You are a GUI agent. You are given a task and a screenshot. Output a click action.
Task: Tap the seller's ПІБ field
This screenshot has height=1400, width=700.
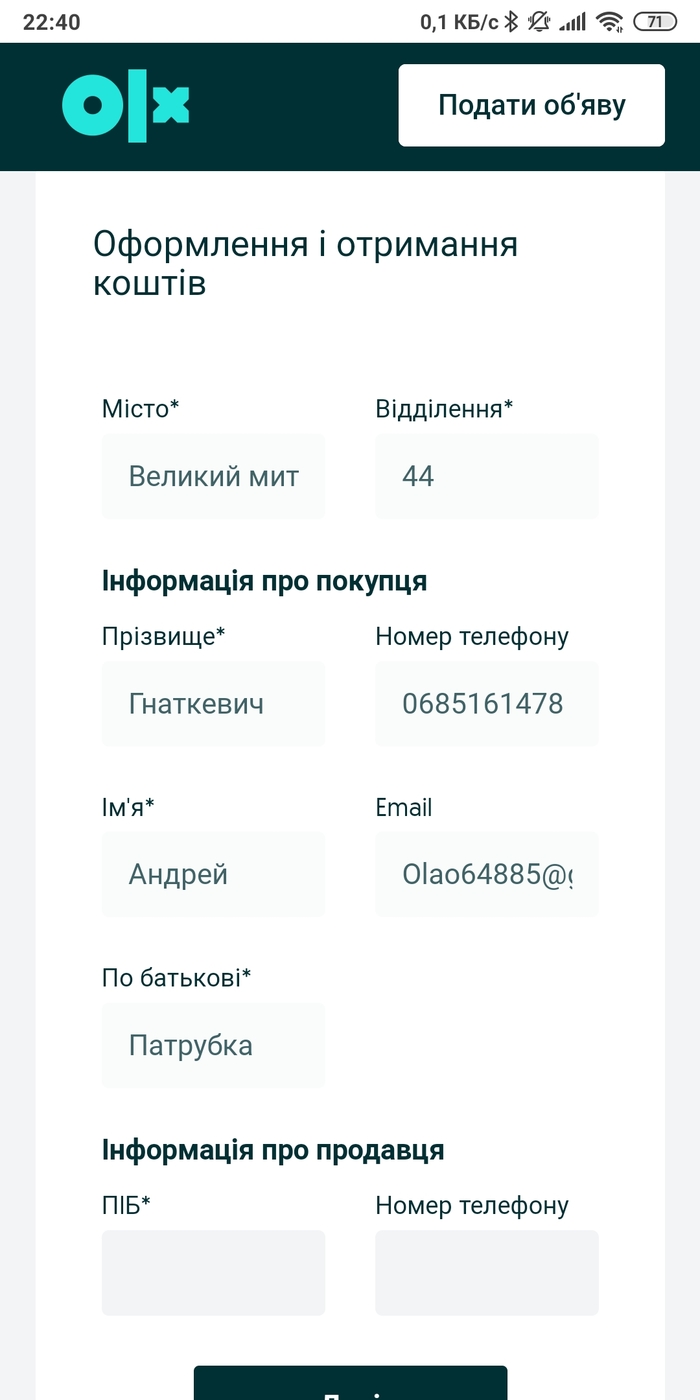click(x=213, y=1273)
